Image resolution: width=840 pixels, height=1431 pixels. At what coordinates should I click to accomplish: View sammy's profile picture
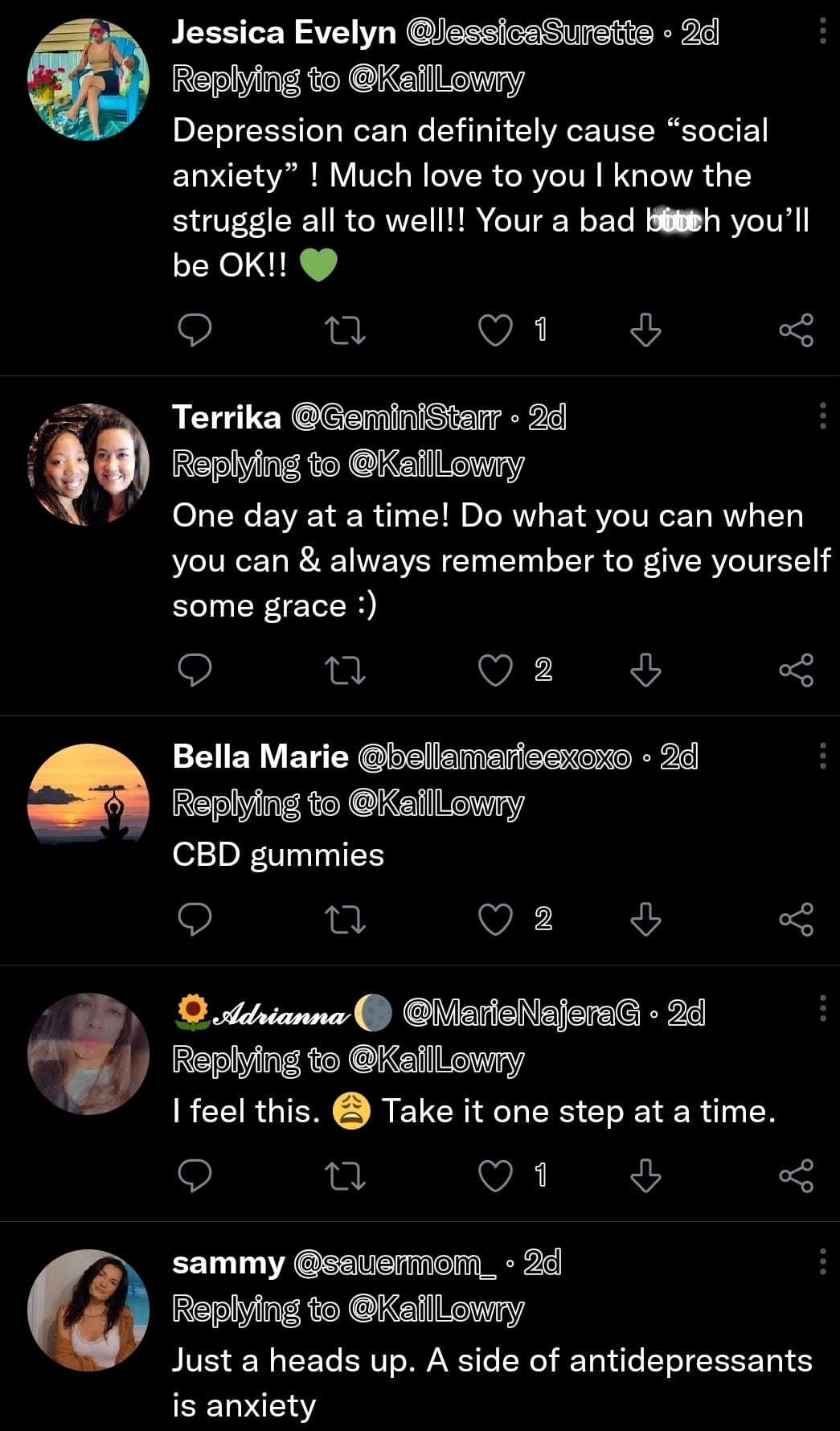[x=88, y=1310]
